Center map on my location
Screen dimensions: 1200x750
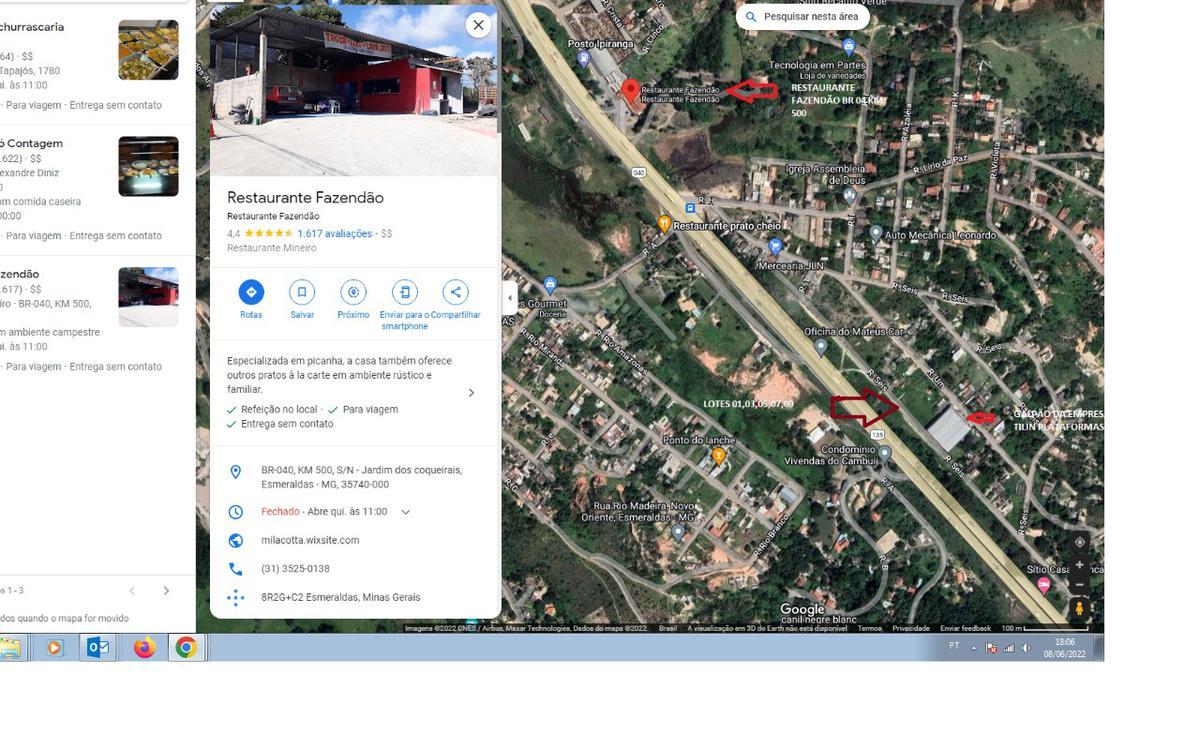[1079, 542]
